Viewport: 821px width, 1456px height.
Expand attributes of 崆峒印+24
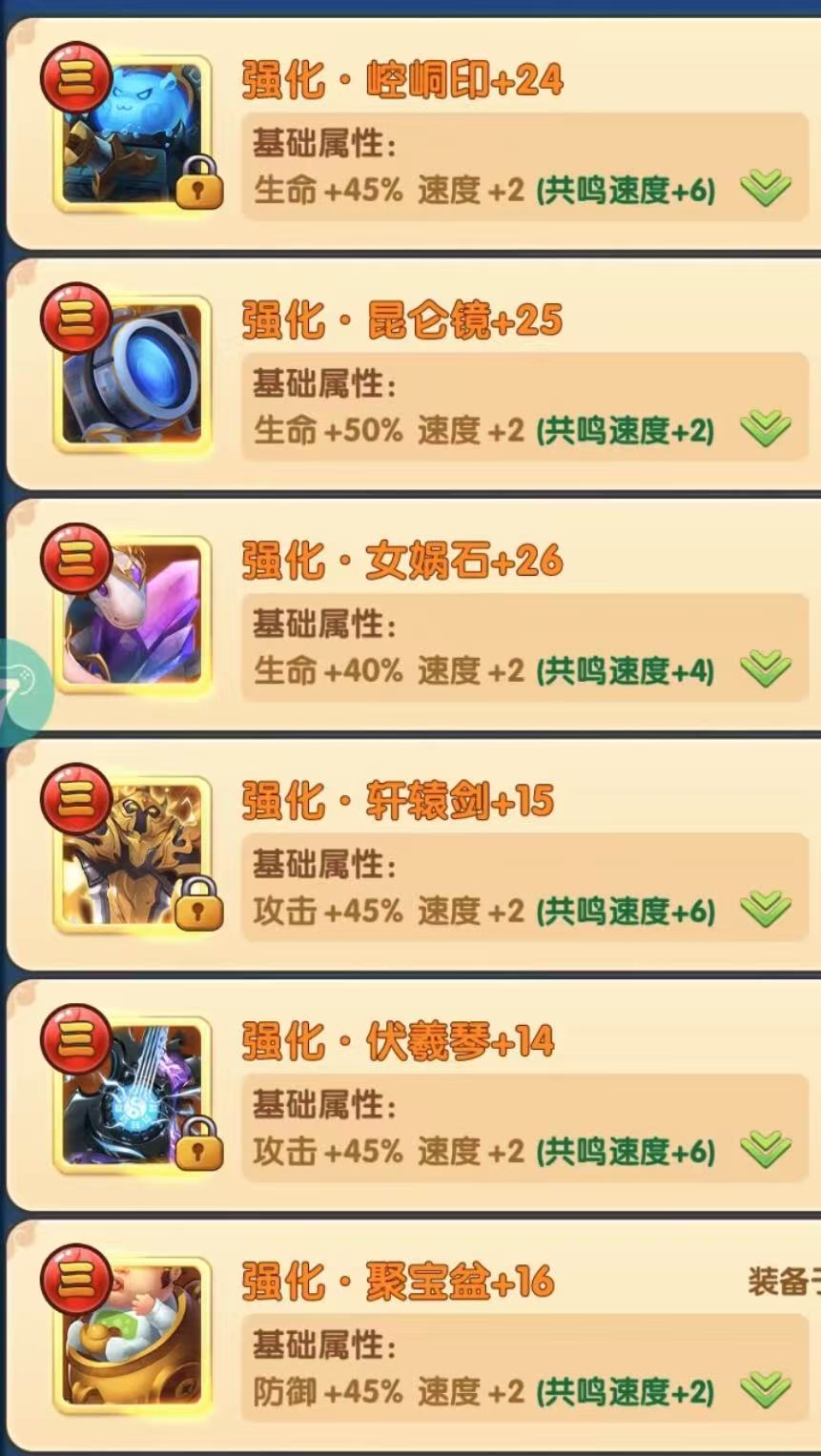[766, 188]
